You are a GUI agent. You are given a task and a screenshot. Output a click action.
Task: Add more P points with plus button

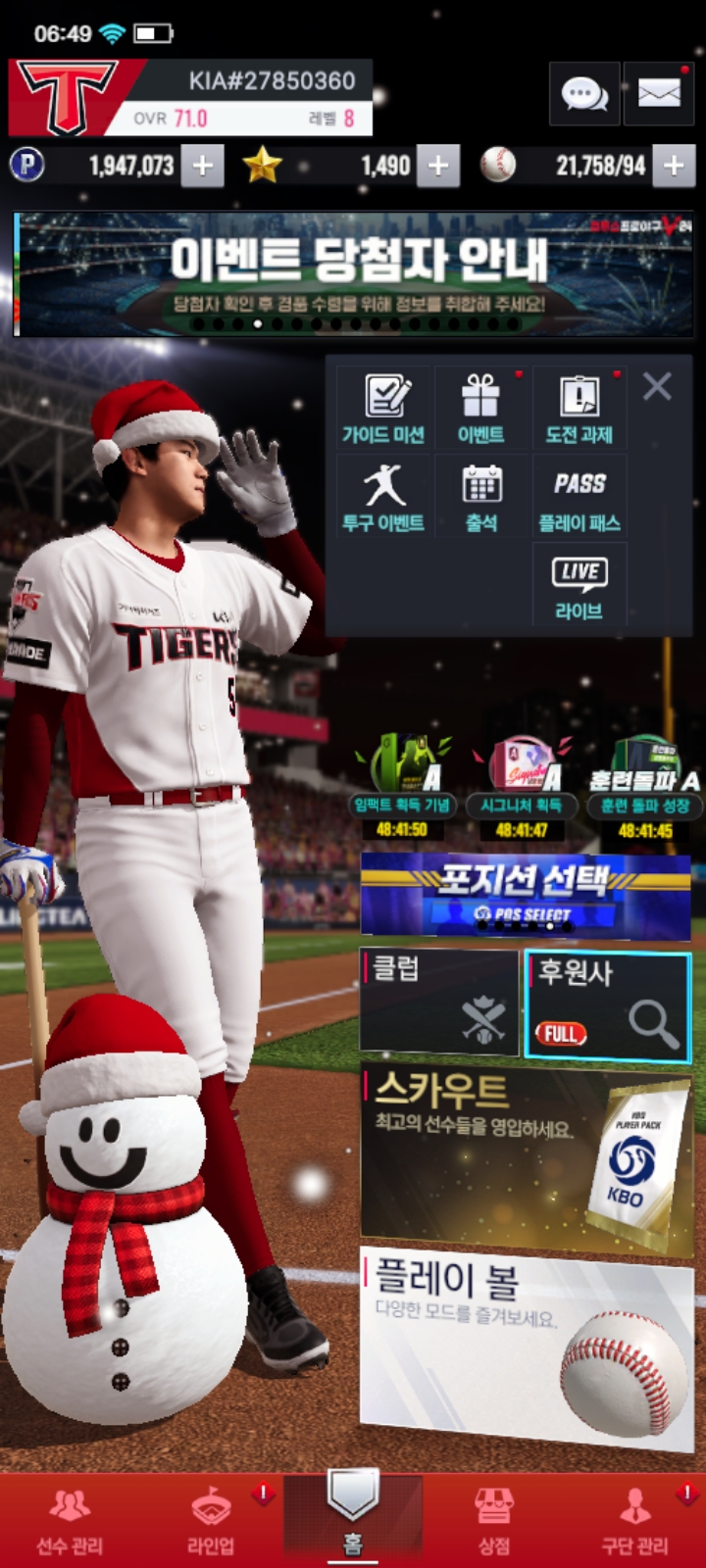(203, 166)
